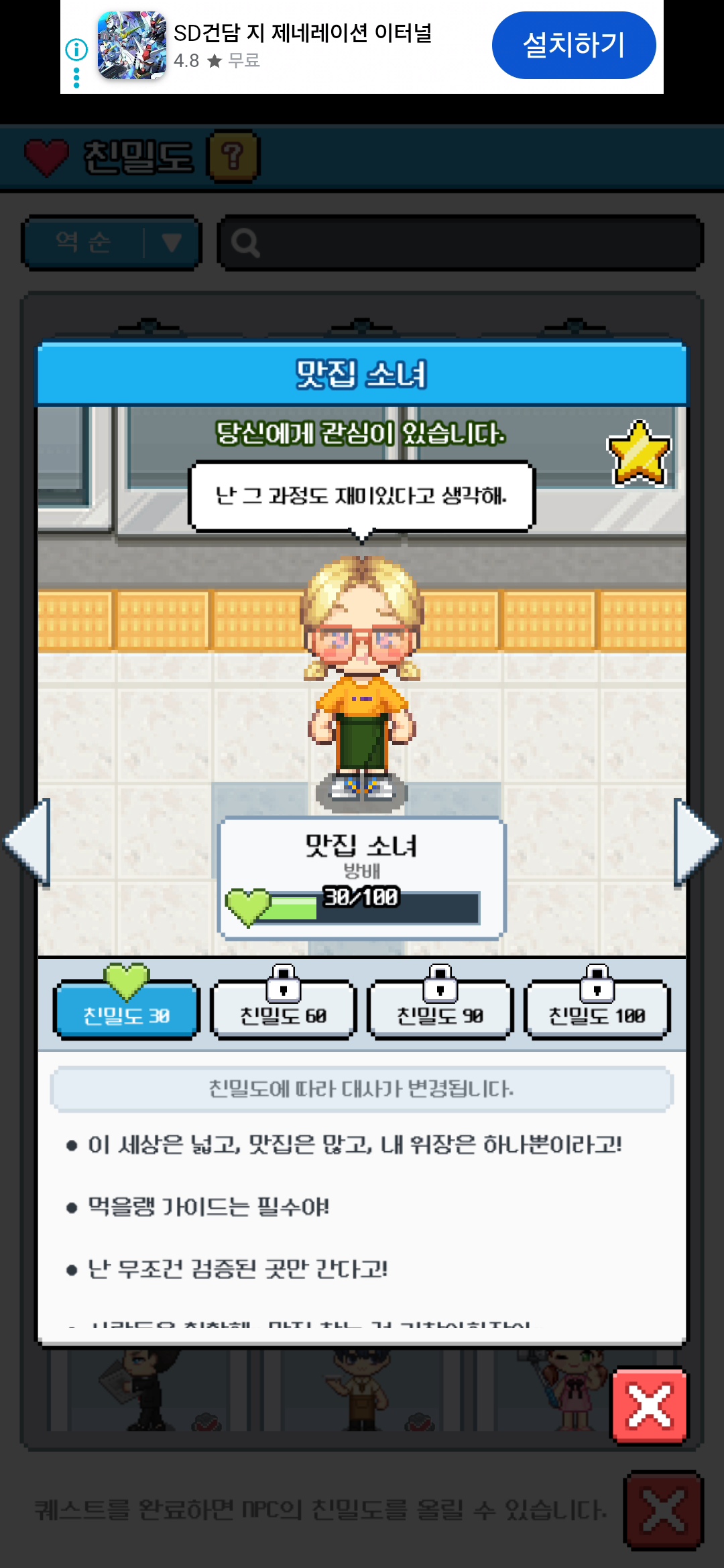Select the locked 친밀도 90 tab
The height and width of the screenshot is (1568, 724).
(x=440, y=1010)
